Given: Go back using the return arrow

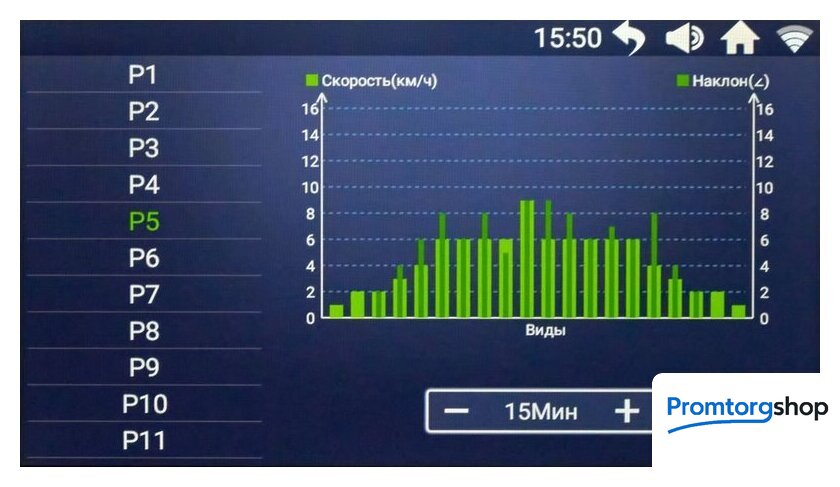Looking at the screenshot, I should pyautogui.click(x=629, y=39).
